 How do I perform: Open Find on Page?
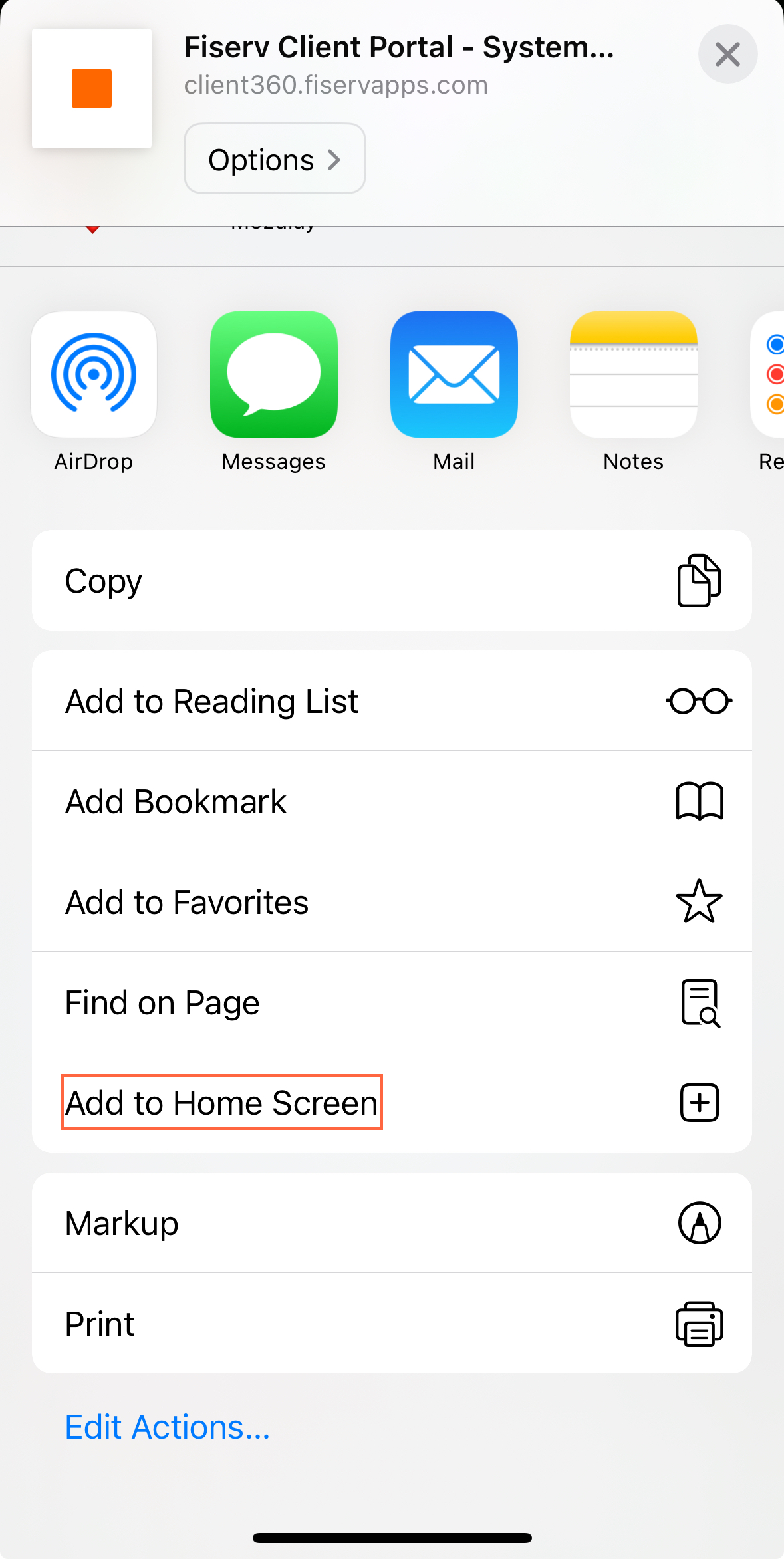pos(392,1002)
